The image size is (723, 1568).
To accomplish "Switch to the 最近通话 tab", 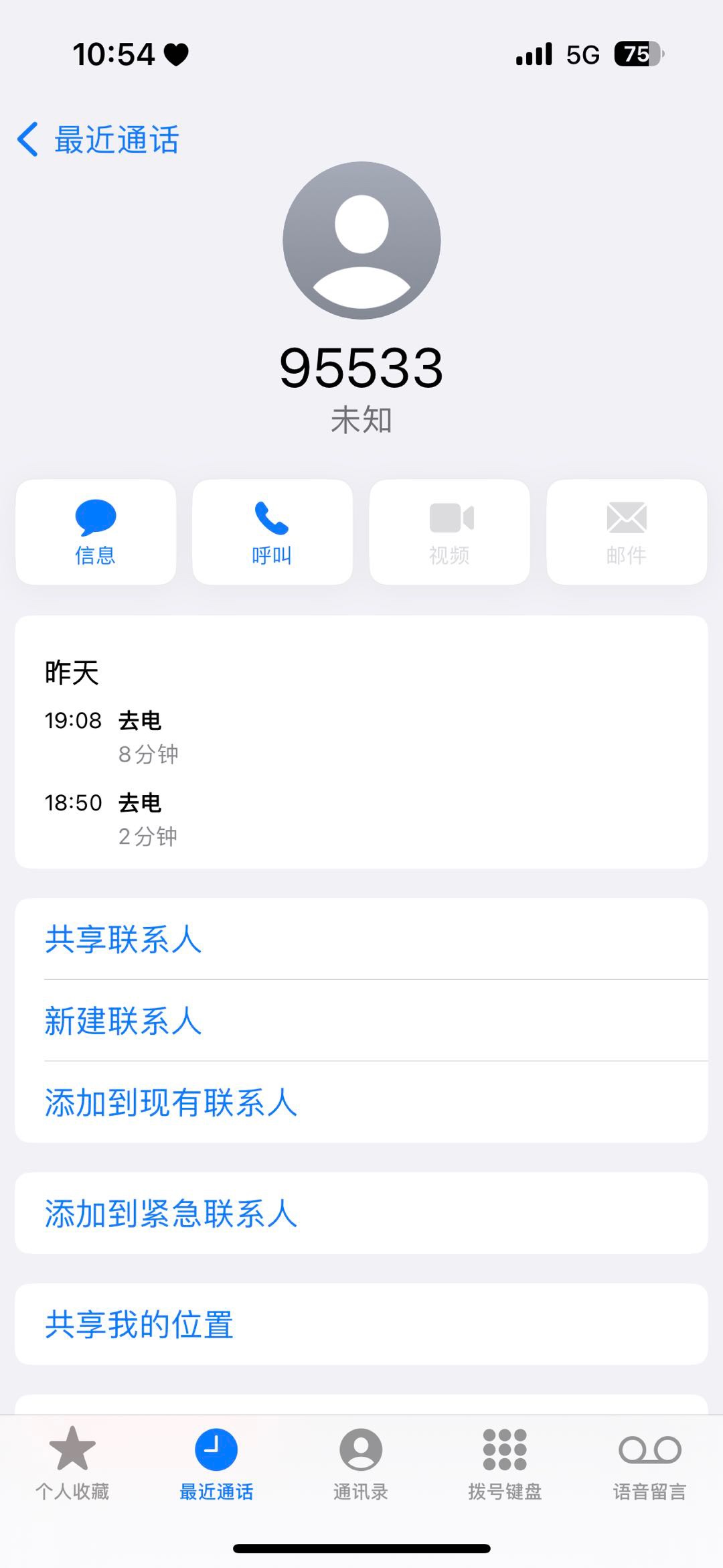I will pyautogui.click(x=216, y=1464).
